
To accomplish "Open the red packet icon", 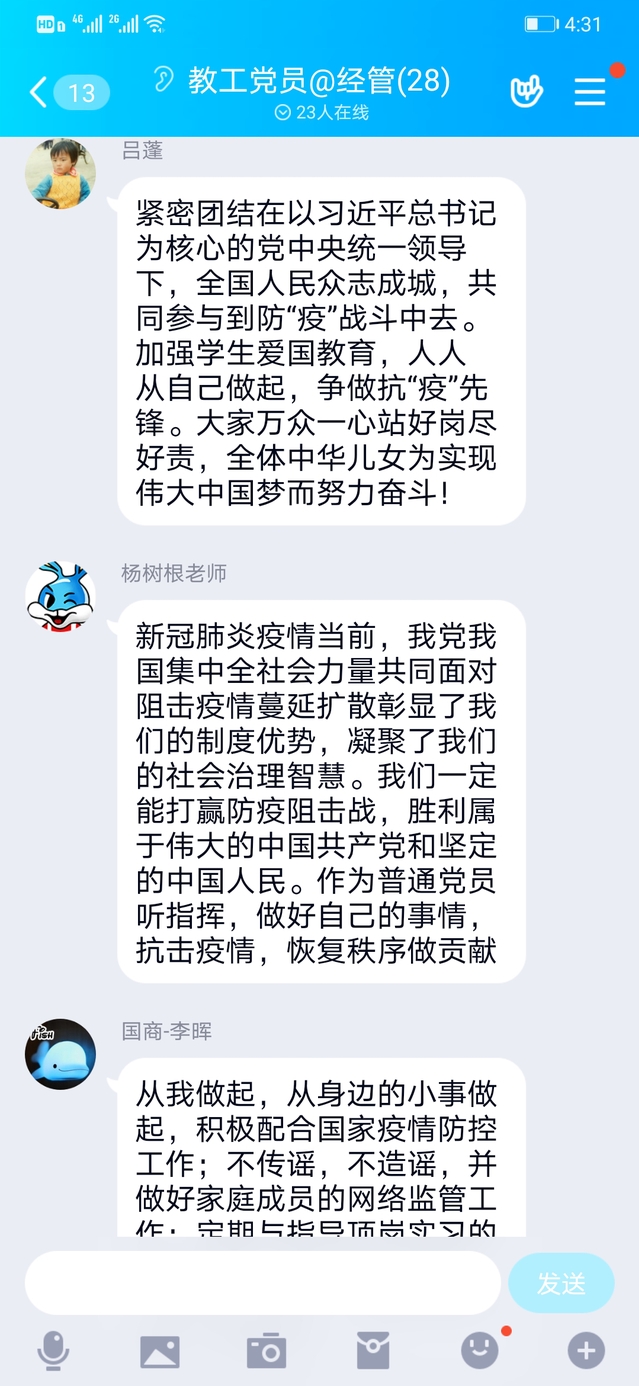I will (373, 1351).
